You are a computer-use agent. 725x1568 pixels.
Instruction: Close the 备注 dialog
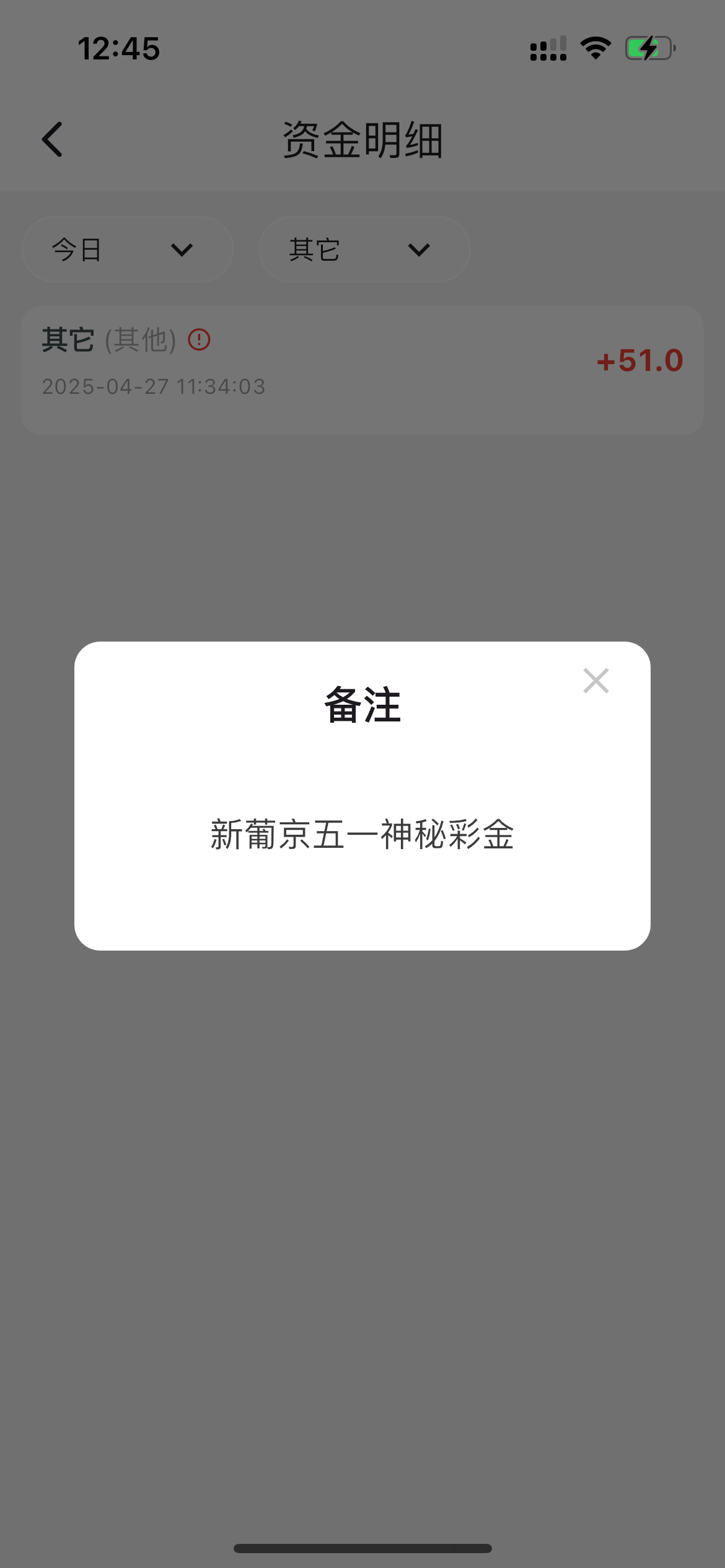tap(595, 681)
